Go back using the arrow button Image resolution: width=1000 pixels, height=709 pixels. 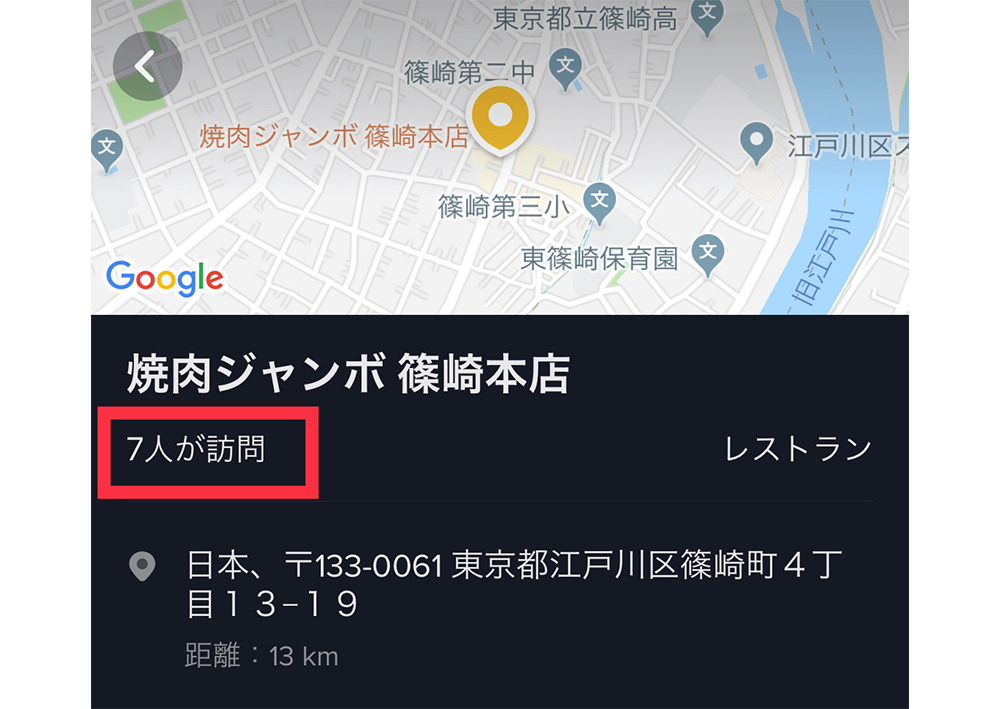[x=147, y=67]
